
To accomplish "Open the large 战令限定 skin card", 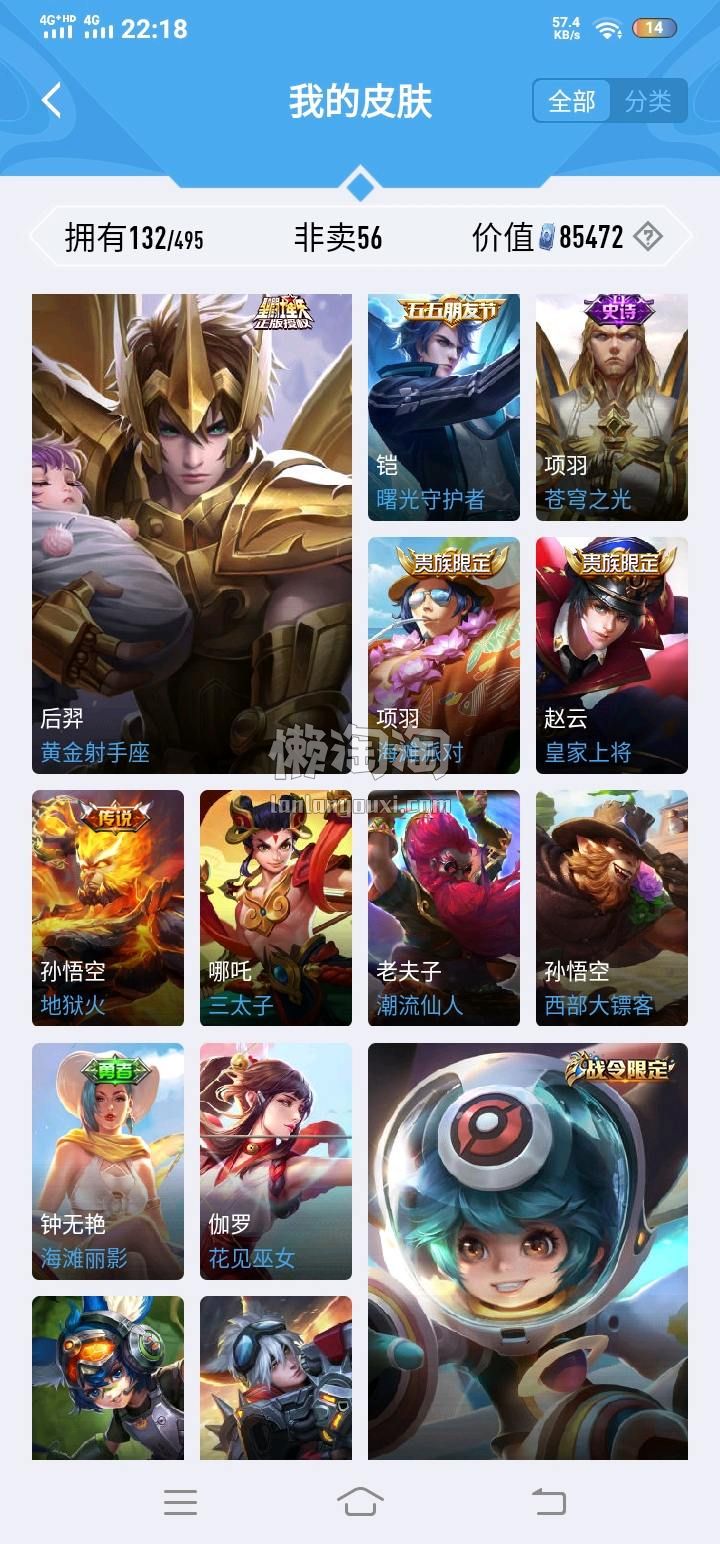I will [527, 1250].
